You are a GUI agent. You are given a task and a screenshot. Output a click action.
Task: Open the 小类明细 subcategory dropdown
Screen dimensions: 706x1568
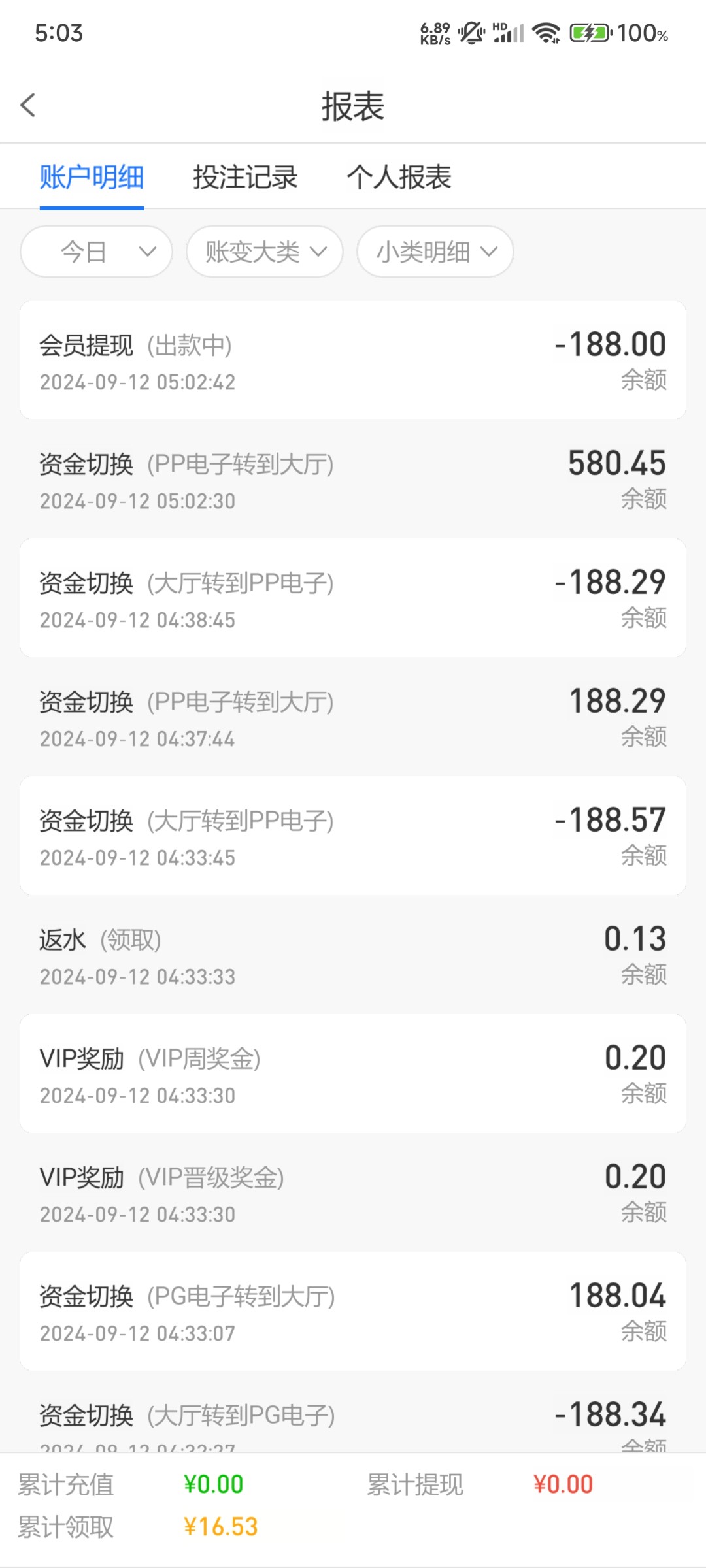click(435, 252)
